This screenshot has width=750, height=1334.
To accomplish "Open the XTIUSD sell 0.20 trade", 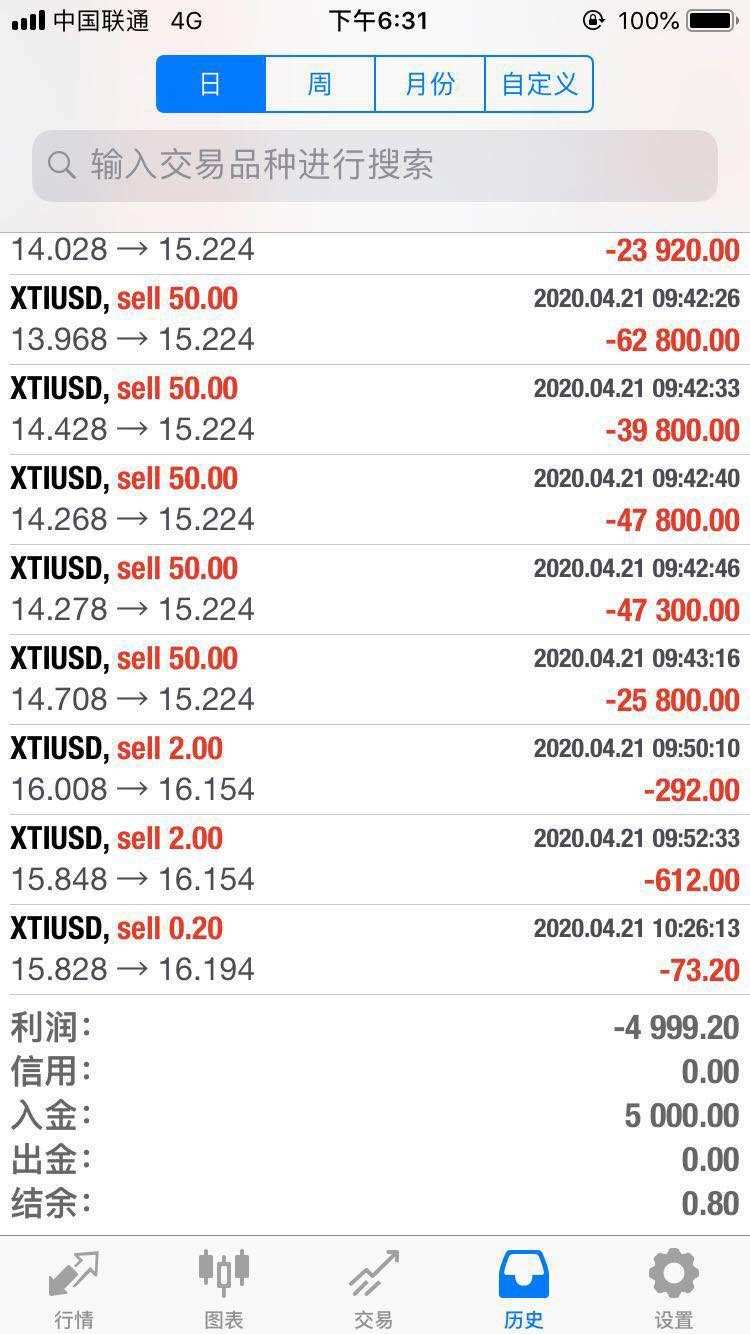I will point(375,950).
